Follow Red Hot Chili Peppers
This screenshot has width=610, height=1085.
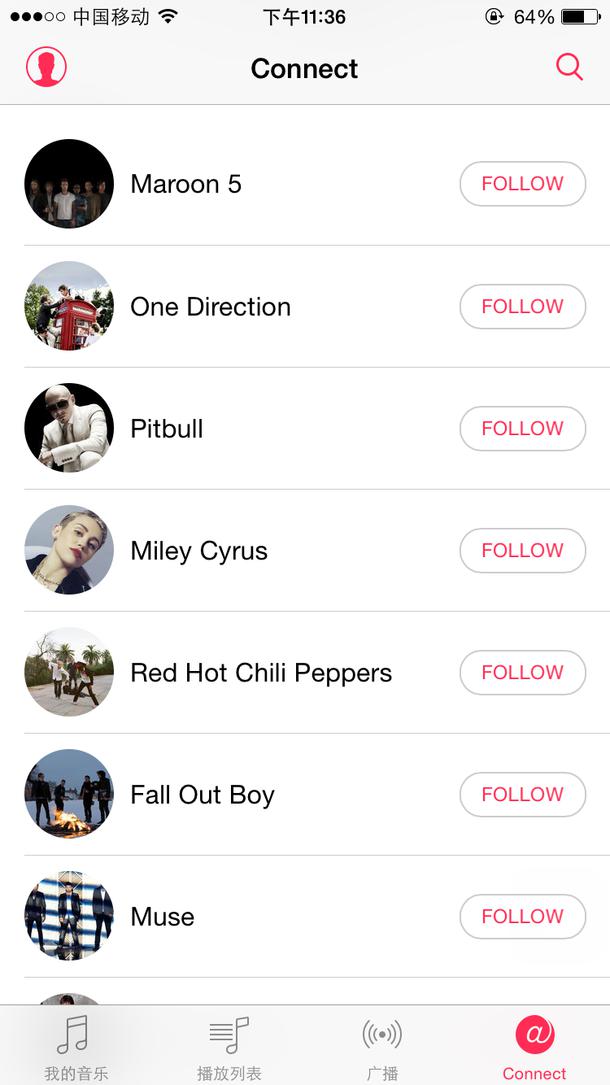(x=522, y=673)
